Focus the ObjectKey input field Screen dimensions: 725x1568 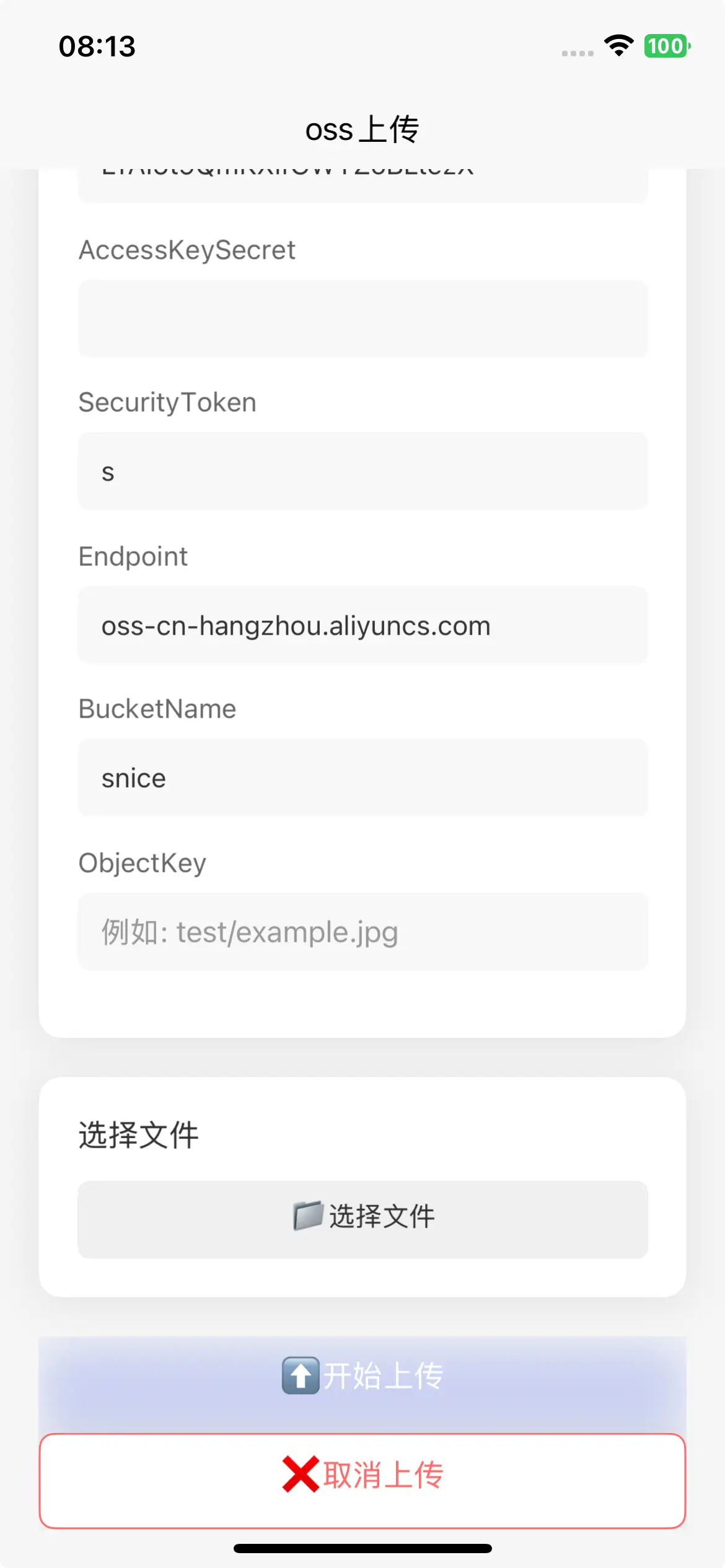point(362,931)
